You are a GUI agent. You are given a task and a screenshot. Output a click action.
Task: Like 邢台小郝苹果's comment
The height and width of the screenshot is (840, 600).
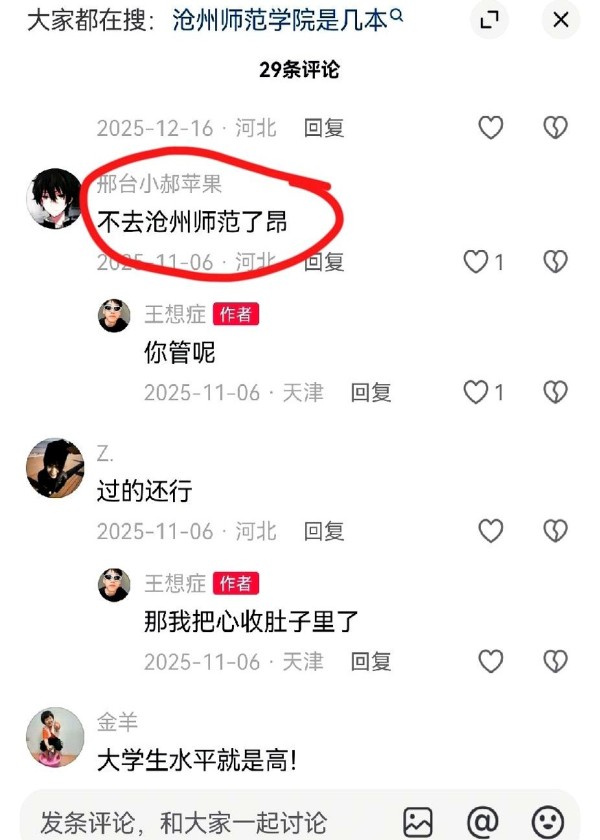coord(477,262)
